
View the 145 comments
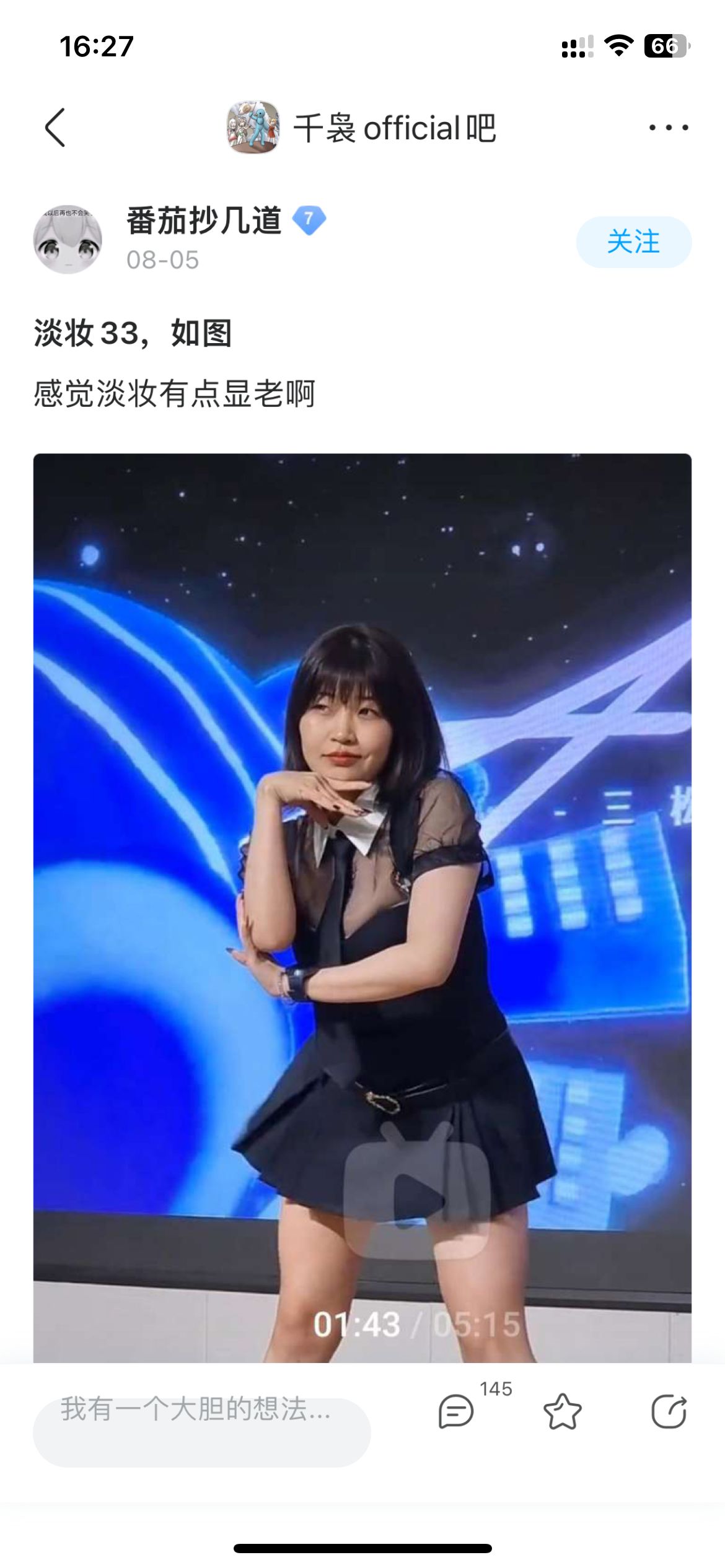click(x=457, y=1411)
